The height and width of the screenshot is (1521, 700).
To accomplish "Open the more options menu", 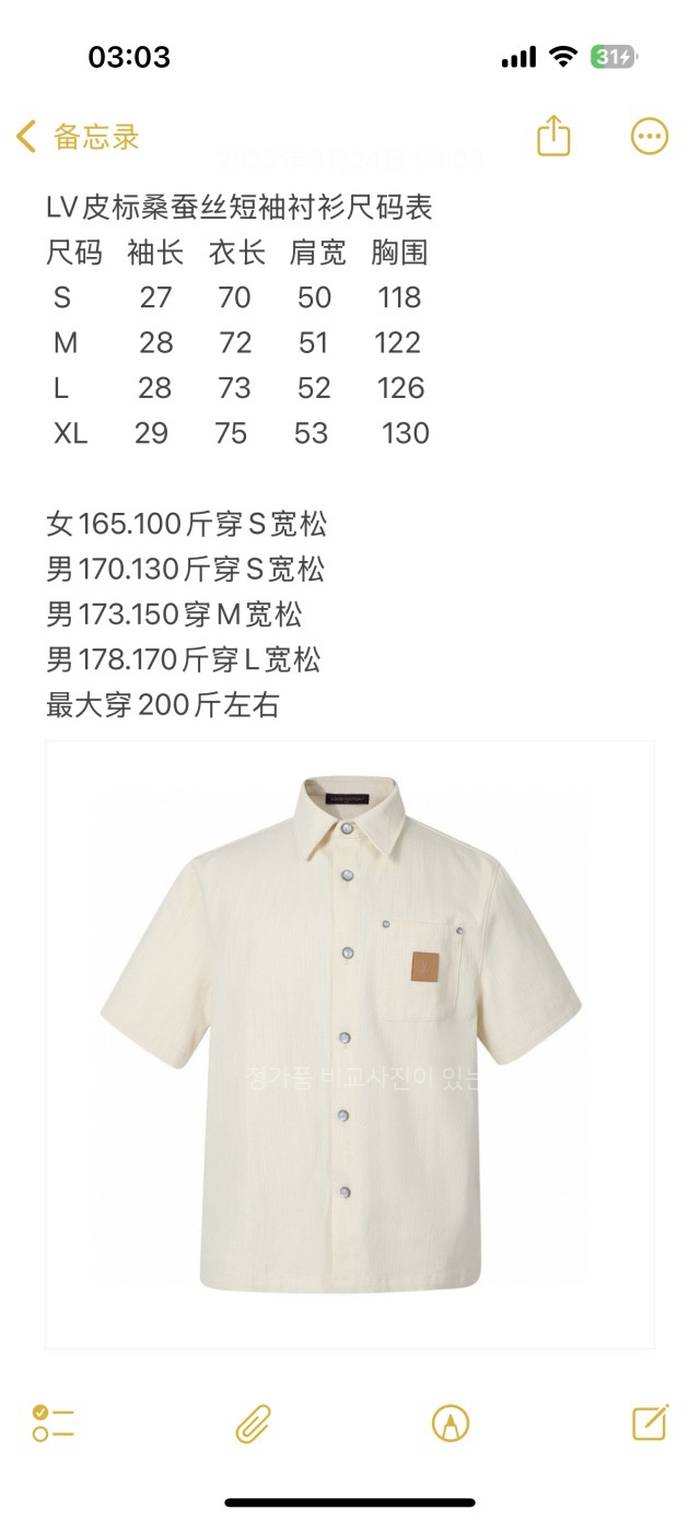I will coord(649,136).
